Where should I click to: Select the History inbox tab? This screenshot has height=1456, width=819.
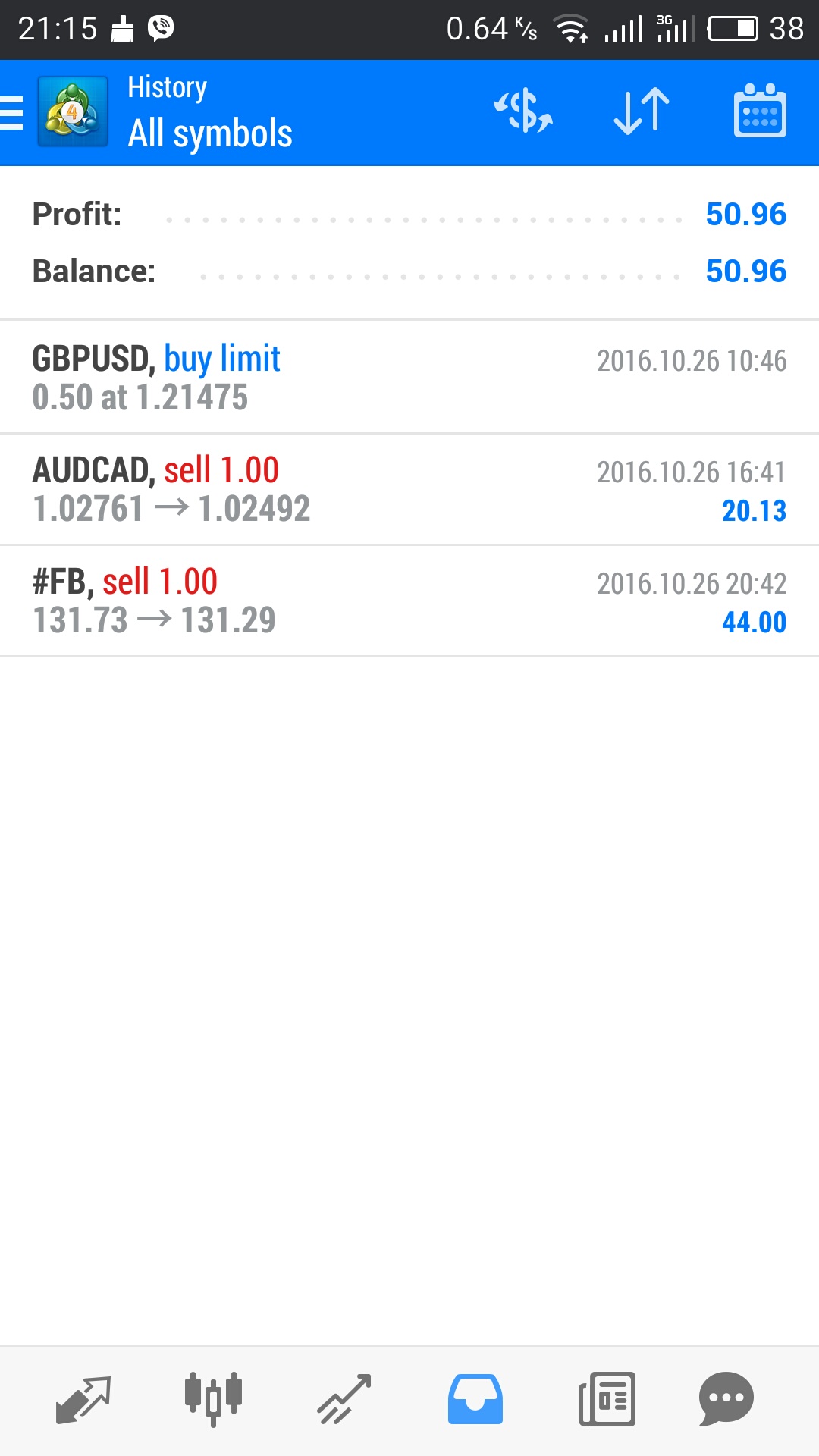pyautogui.click(x=475, y=1399)
